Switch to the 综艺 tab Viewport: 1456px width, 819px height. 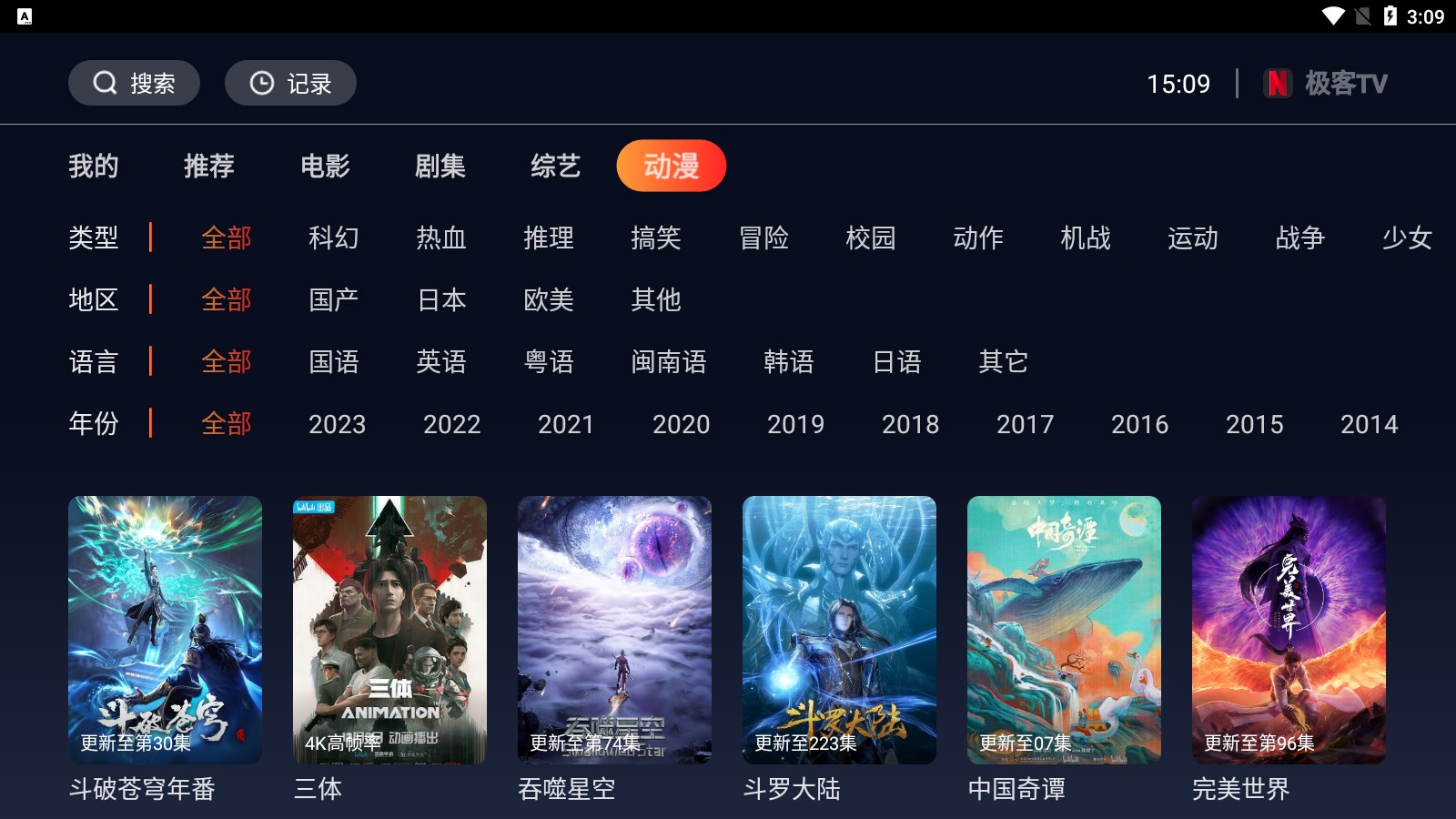tap(555, 167)
